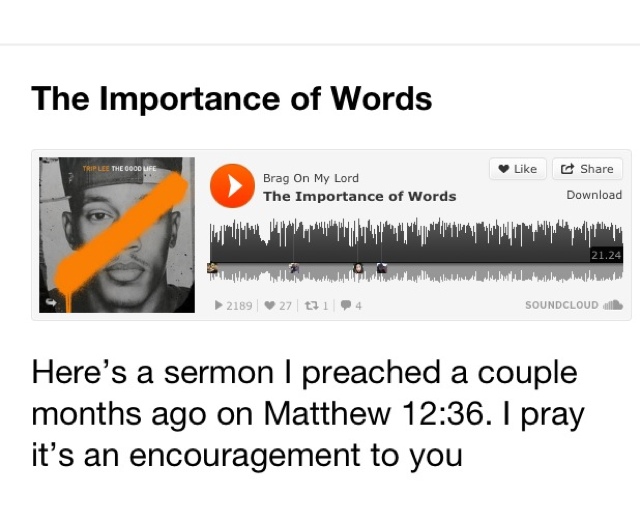640x523 pixels.
Task: Share the SoundCloud track
Action: click(587, 169)
